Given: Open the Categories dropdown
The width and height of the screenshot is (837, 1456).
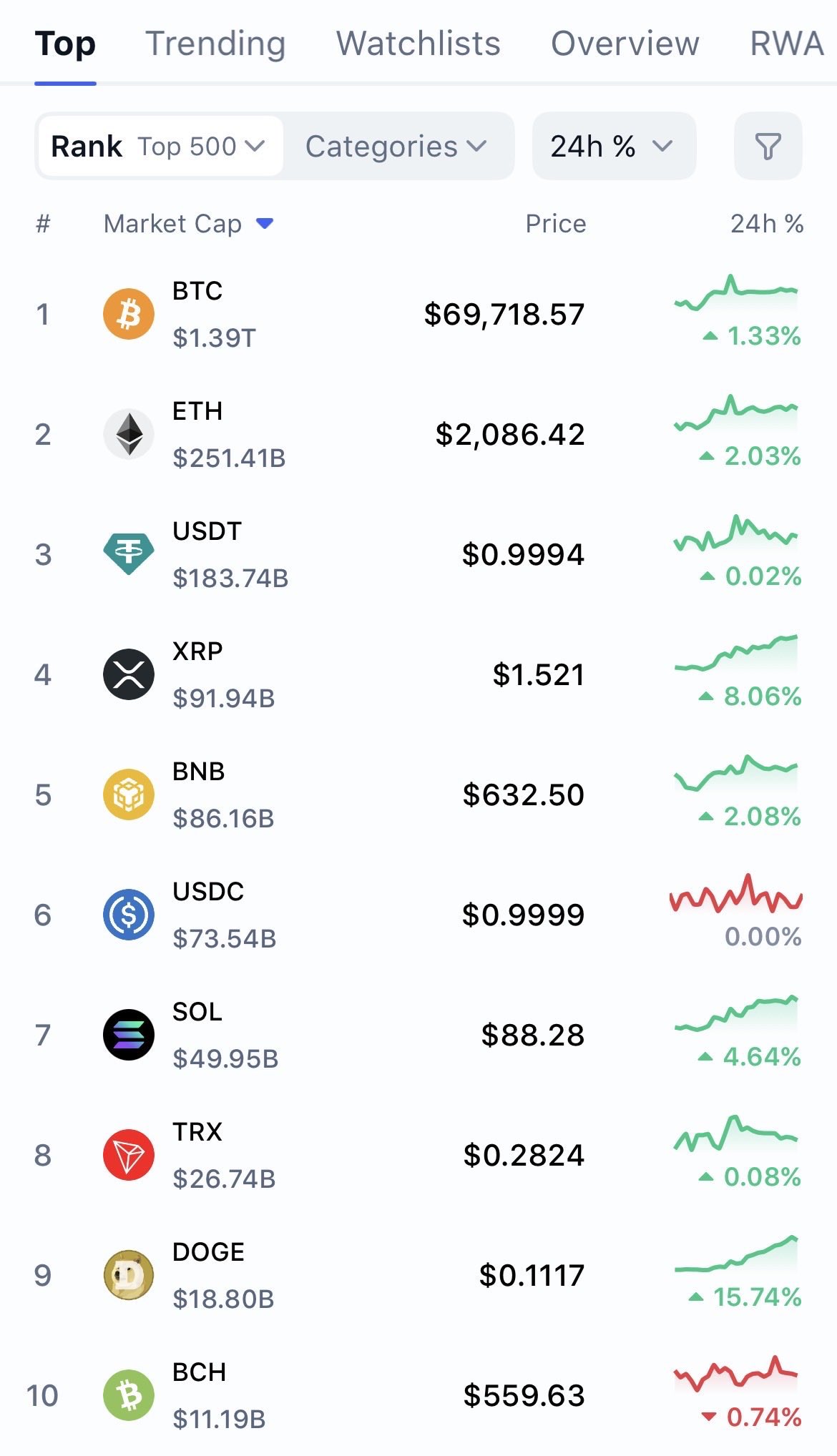Looking at the screenshot, I should pyautogui.click(x=396, y=147).
